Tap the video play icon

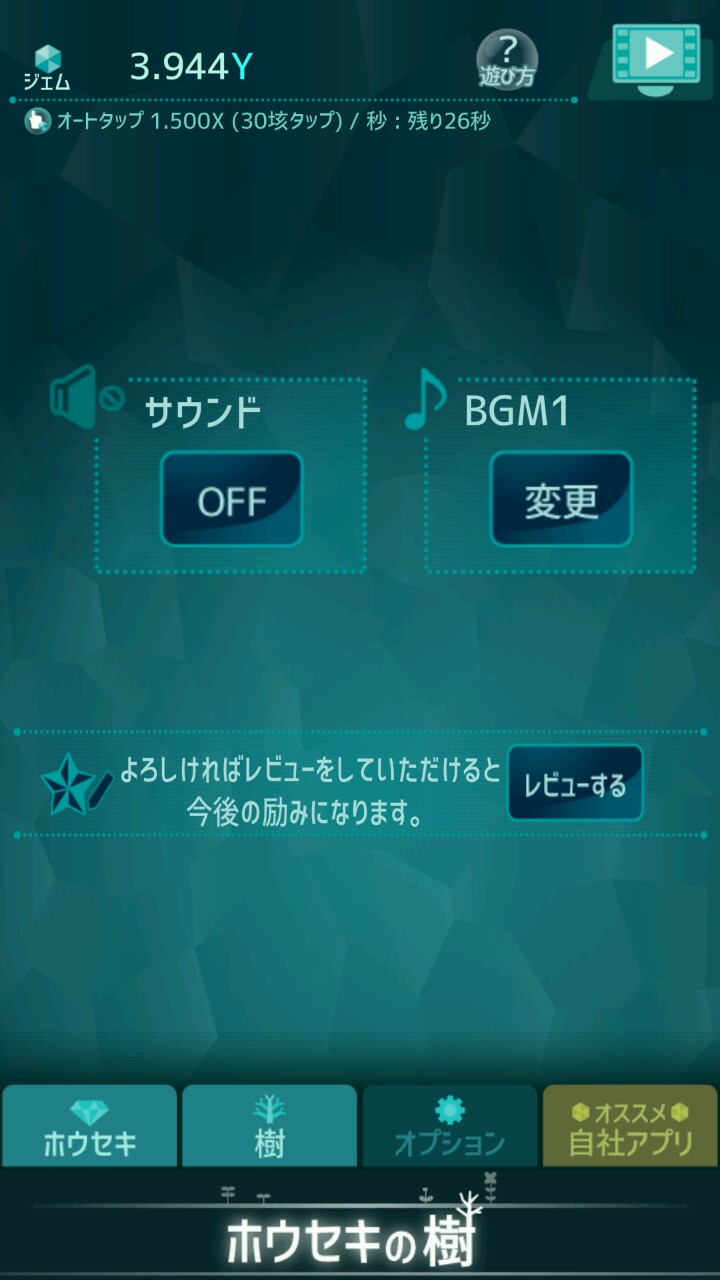coord(656,58)
